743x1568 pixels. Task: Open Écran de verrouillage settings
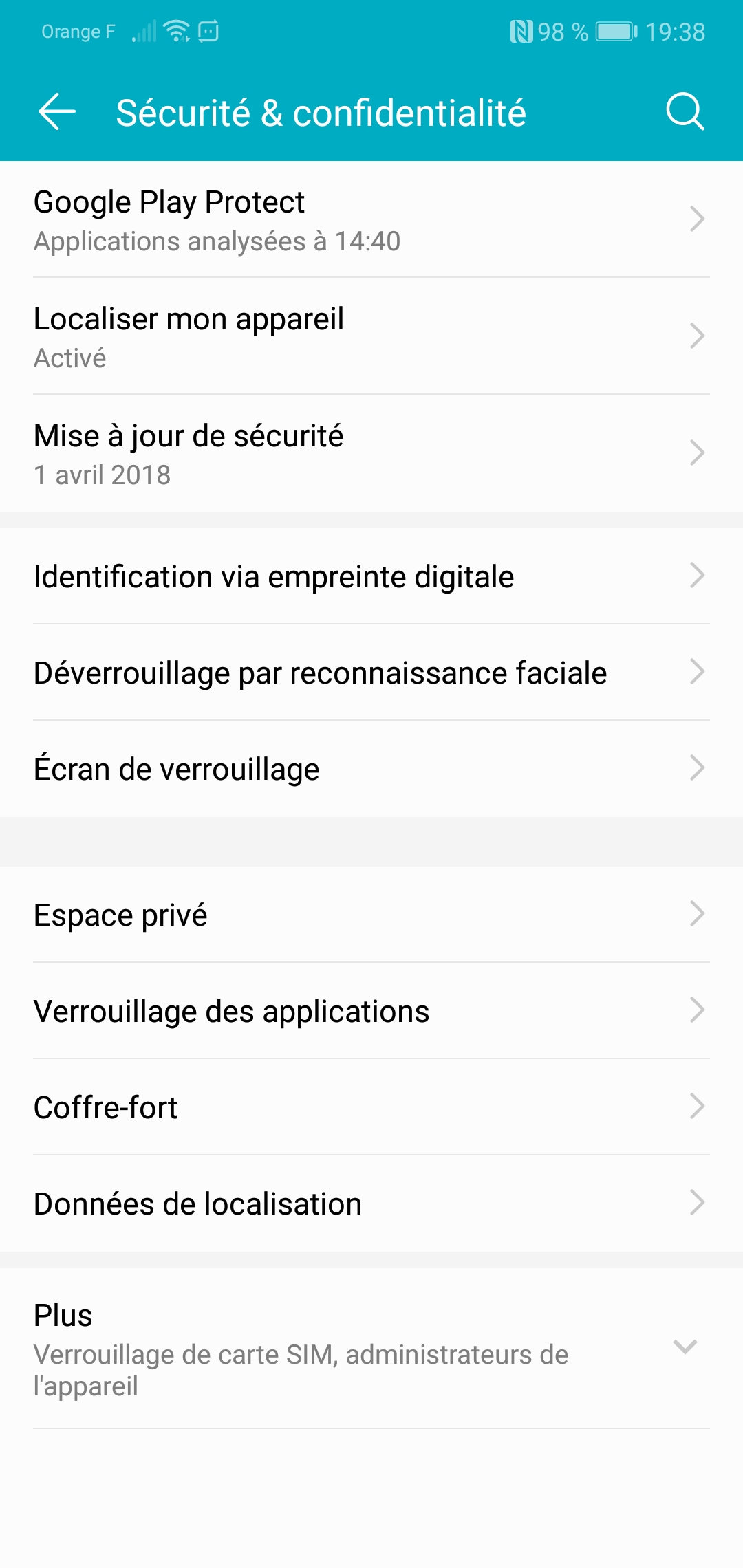coord(371,769)
